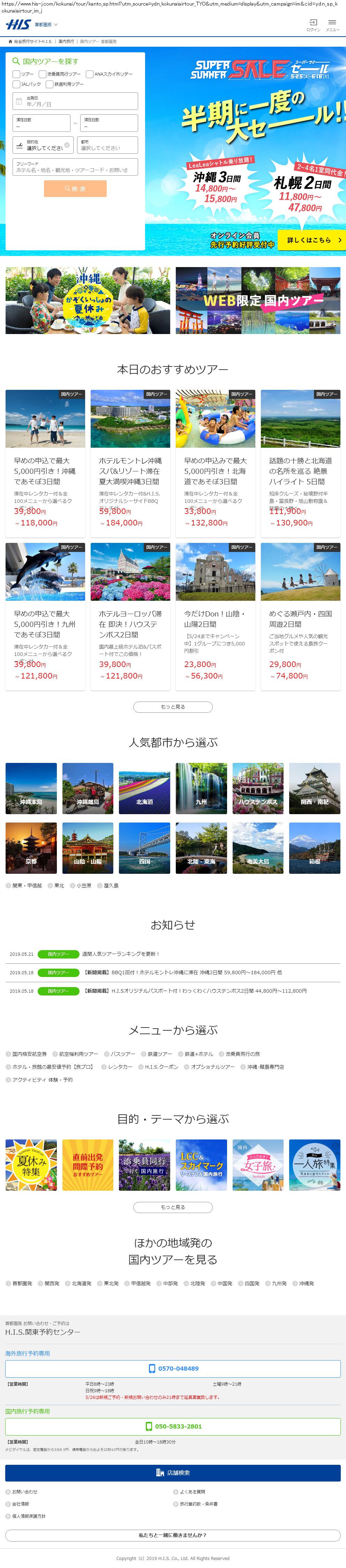Open the 出発日 date field
The height and width of the screenshot is (1568, 346).
[76, 101]
